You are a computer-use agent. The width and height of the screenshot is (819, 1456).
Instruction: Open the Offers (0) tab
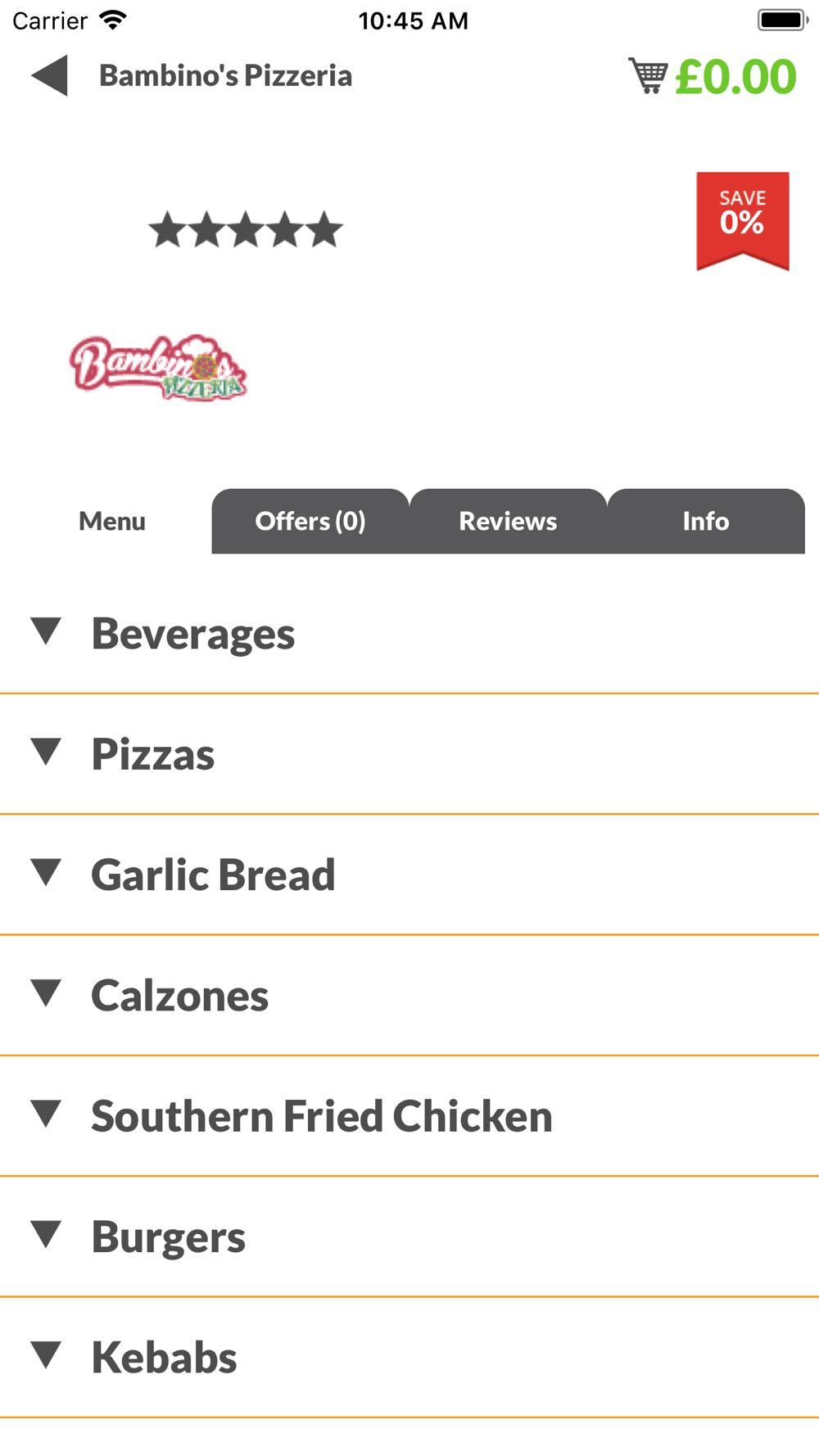(x=310, y=521)
